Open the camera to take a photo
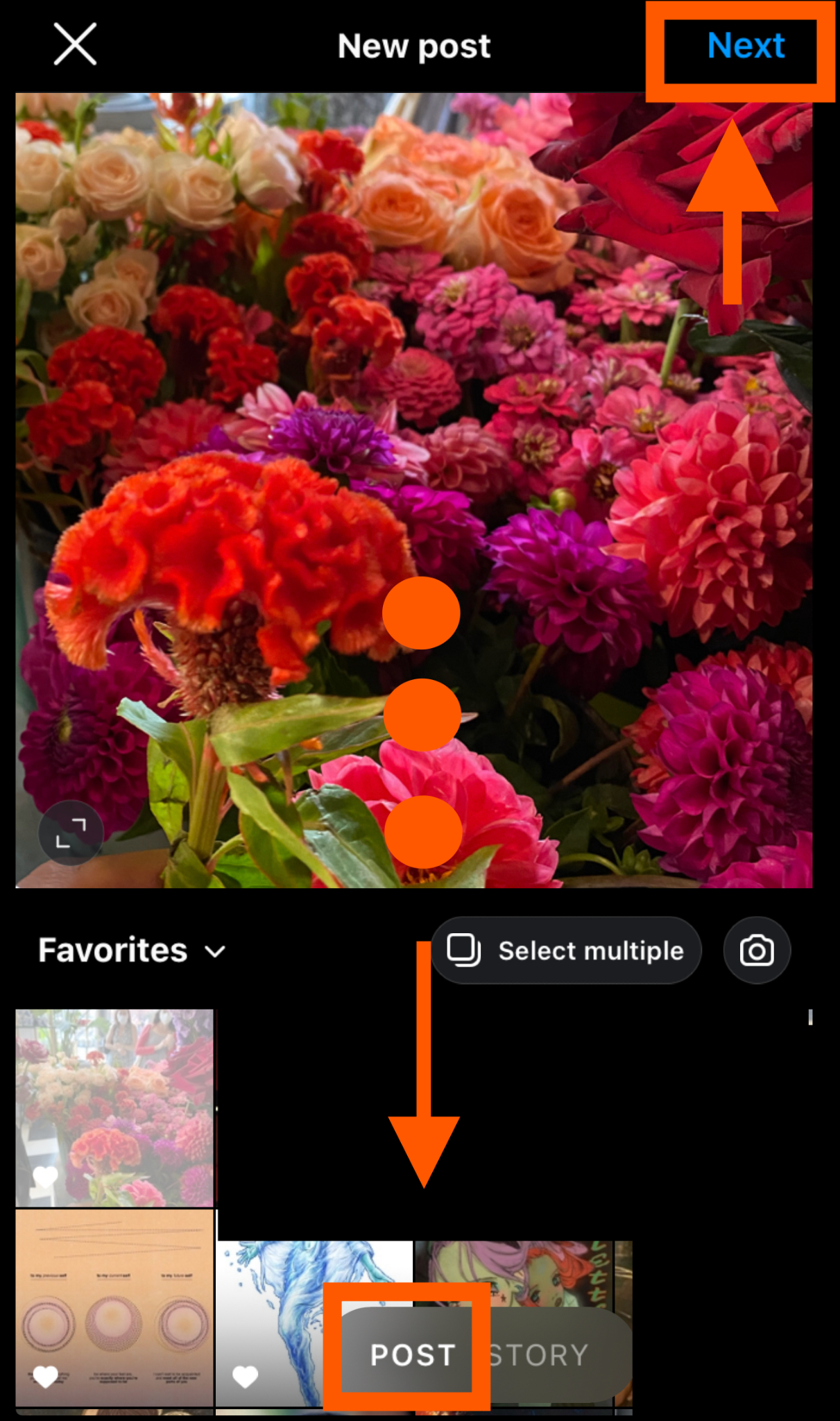 point(757,950)
